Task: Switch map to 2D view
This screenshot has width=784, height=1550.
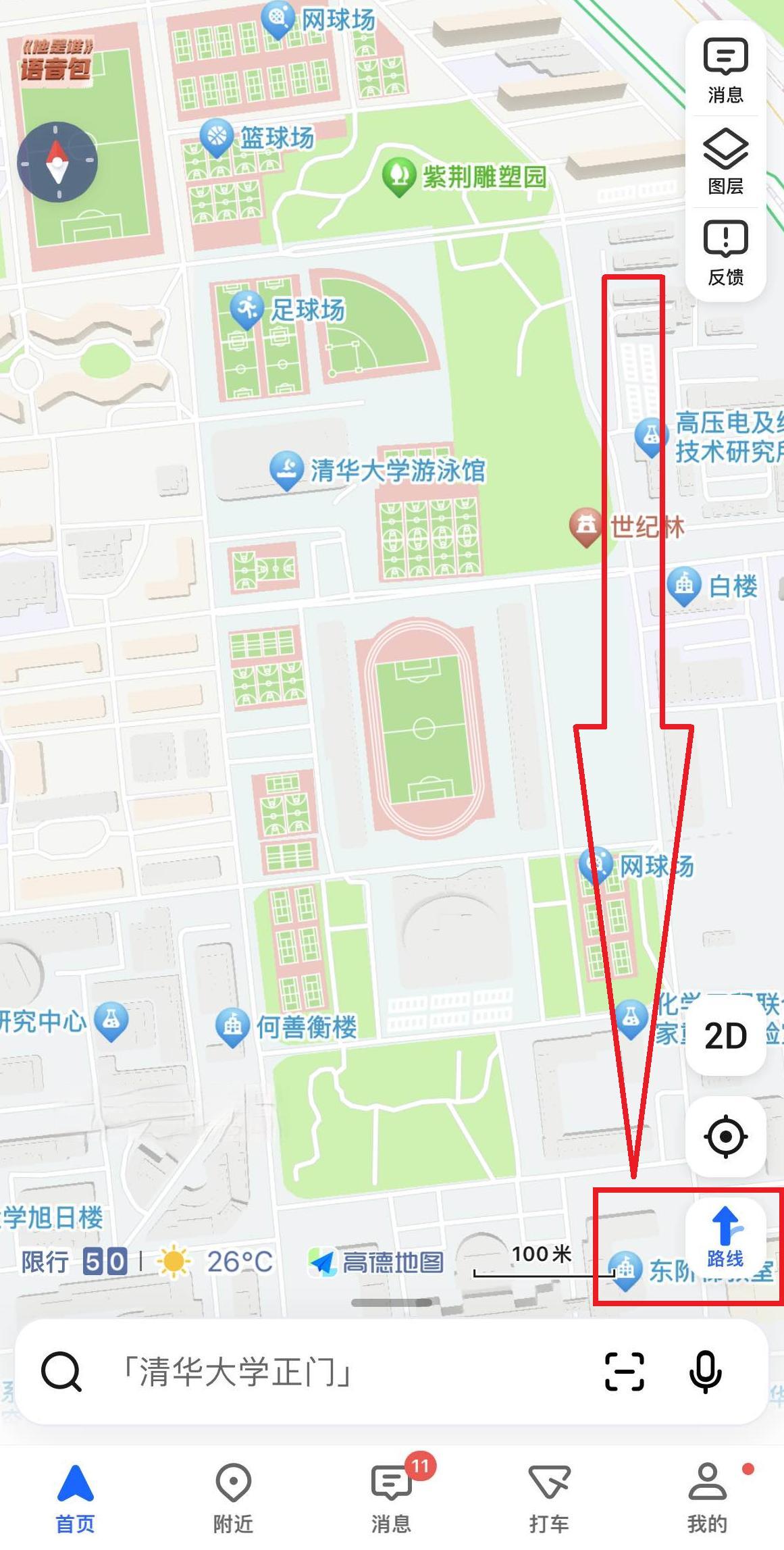Action: coord(725,1035)
